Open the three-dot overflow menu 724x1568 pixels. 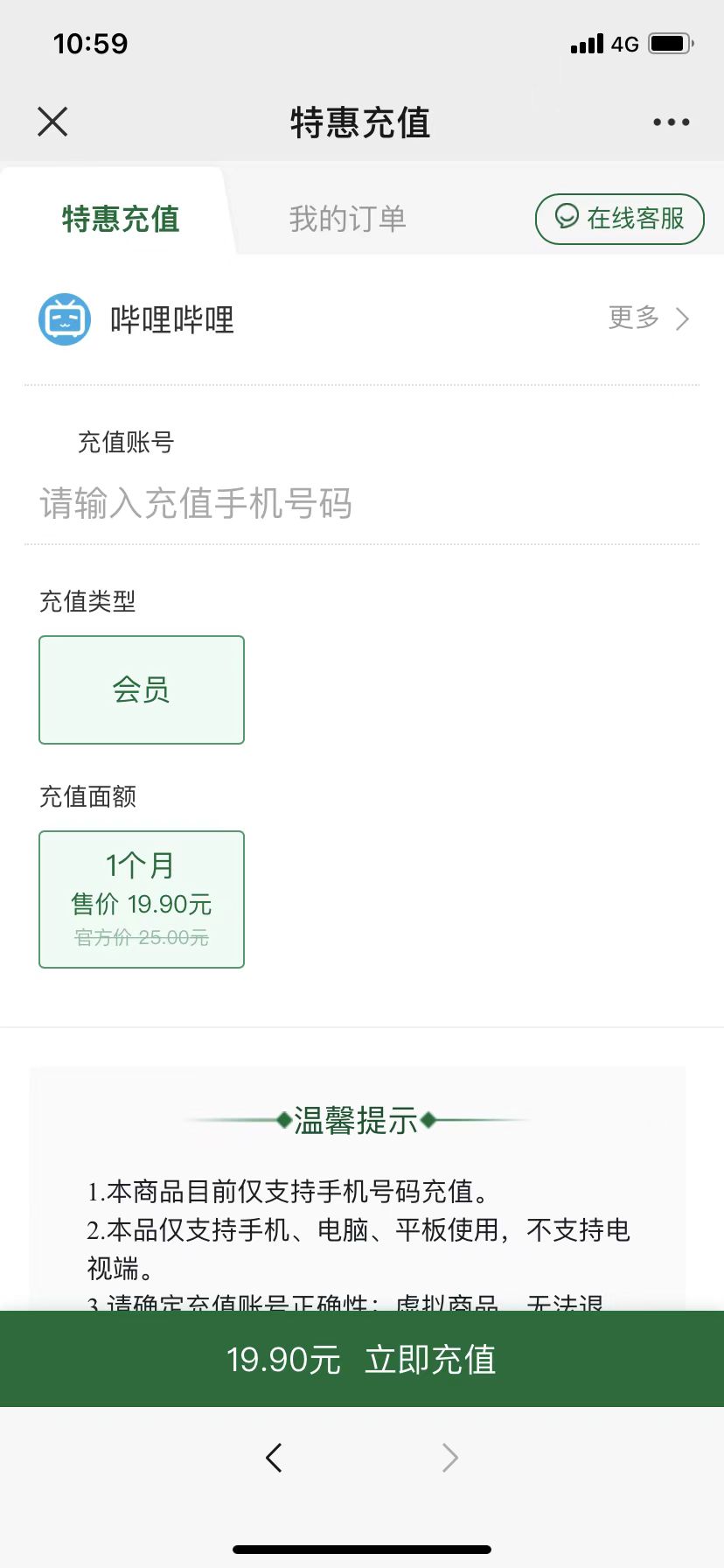coord(671,122)
